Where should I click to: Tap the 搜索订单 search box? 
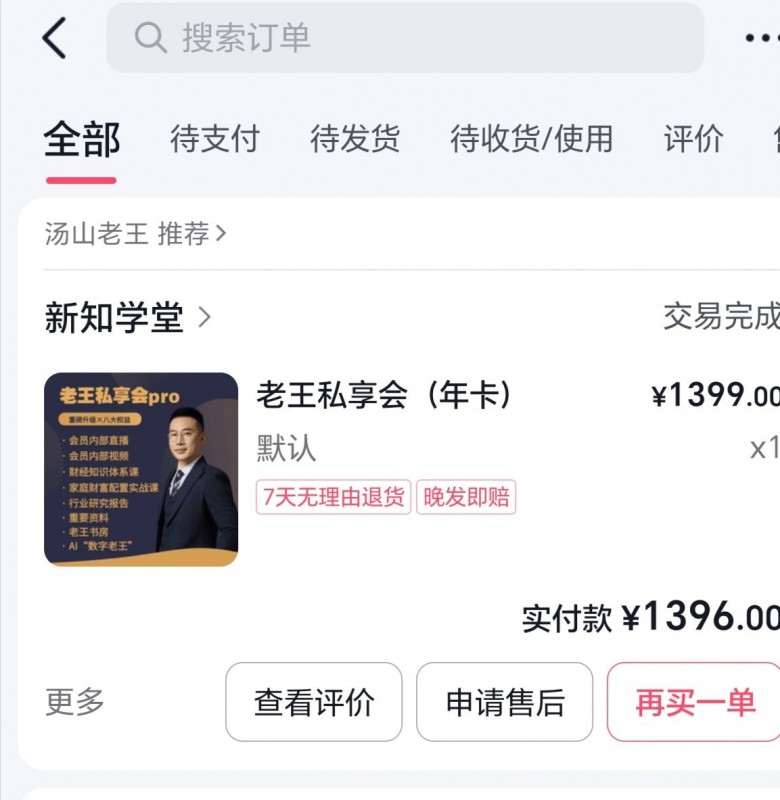pyautogui.click(x=405, y=38)
